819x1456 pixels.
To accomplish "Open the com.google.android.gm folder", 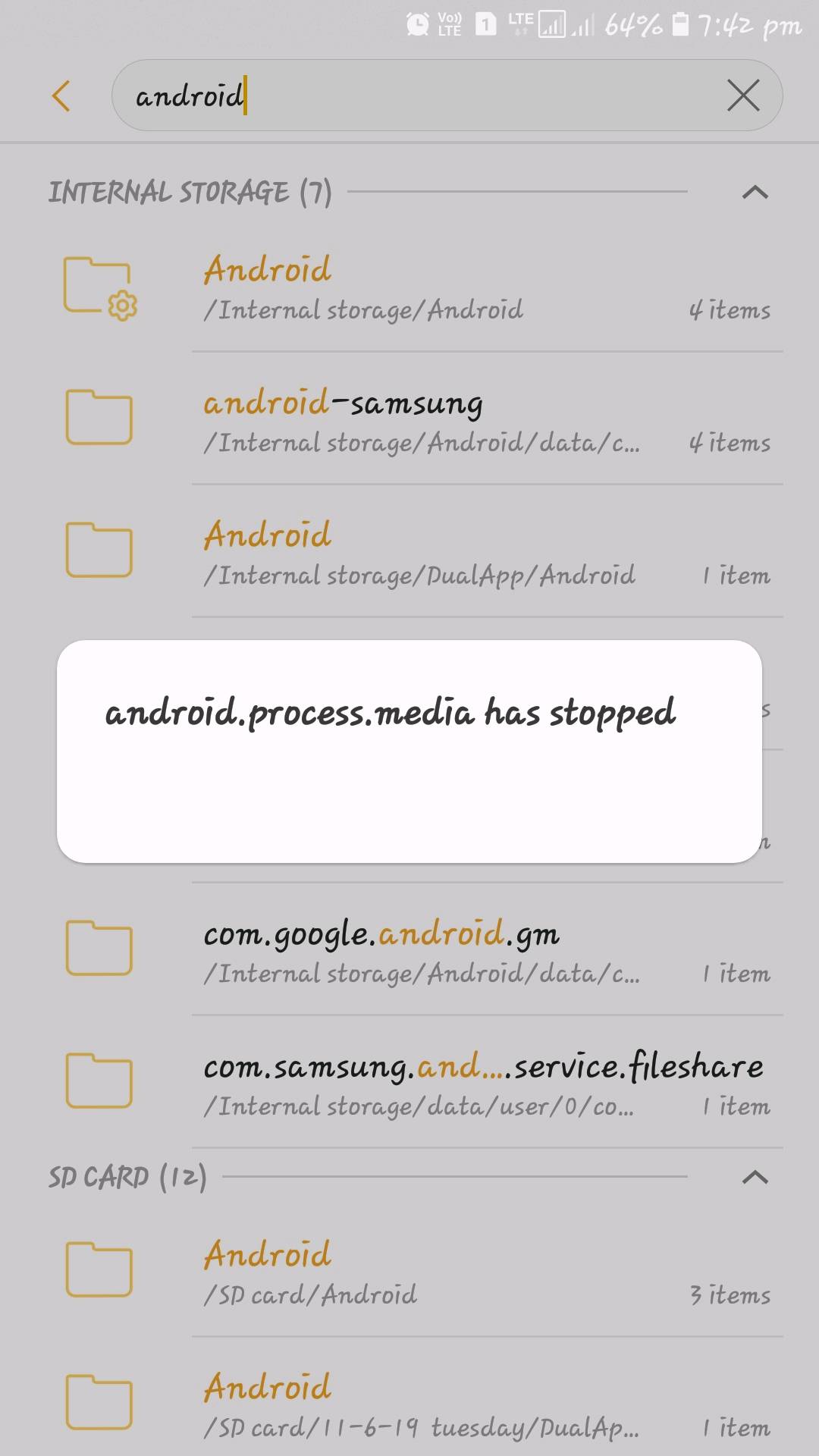I will tap(485, 952).
